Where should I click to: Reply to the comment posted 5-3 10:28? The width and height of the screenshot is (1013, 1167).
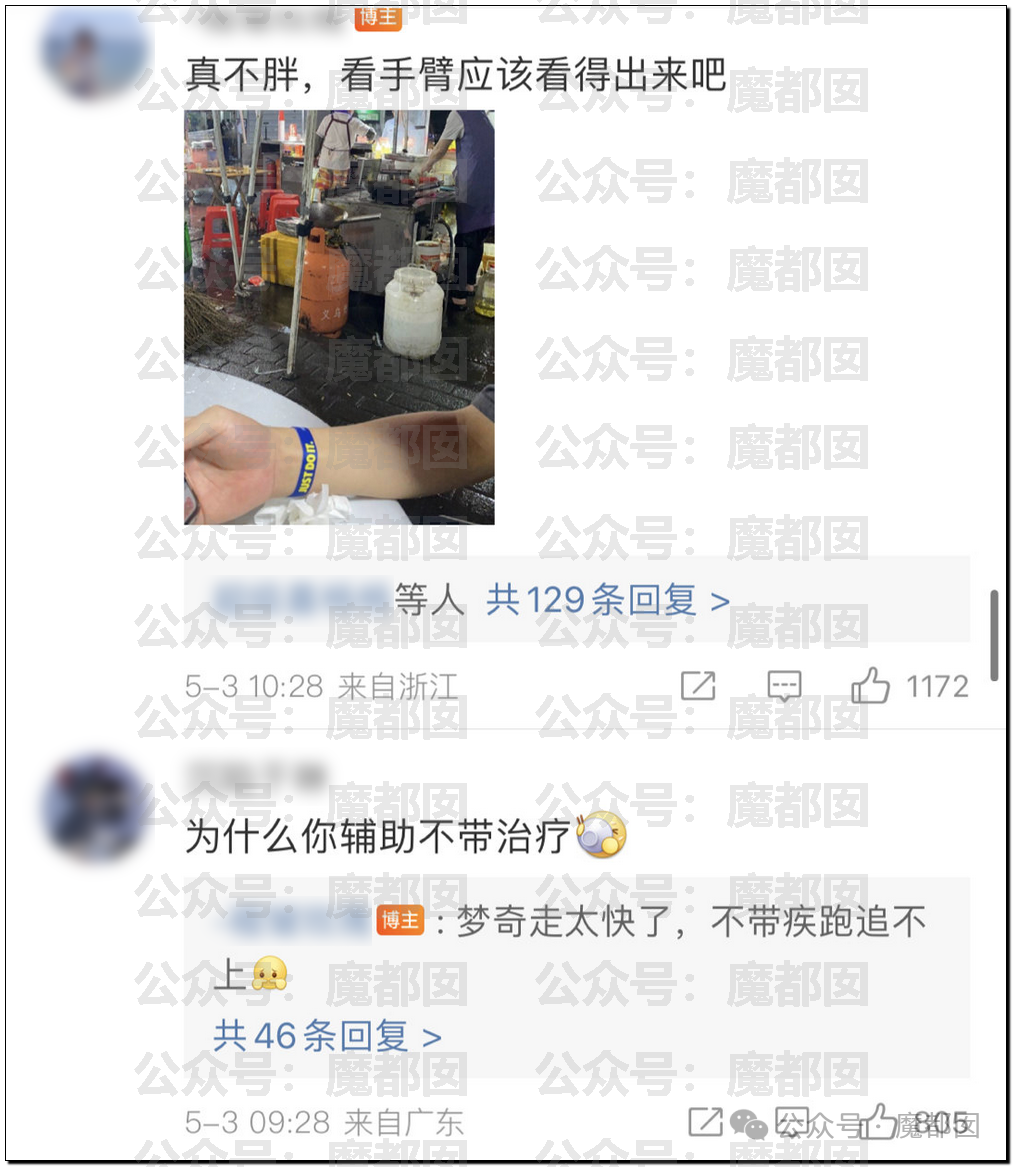pyautogui.click(x=785, y=686)
